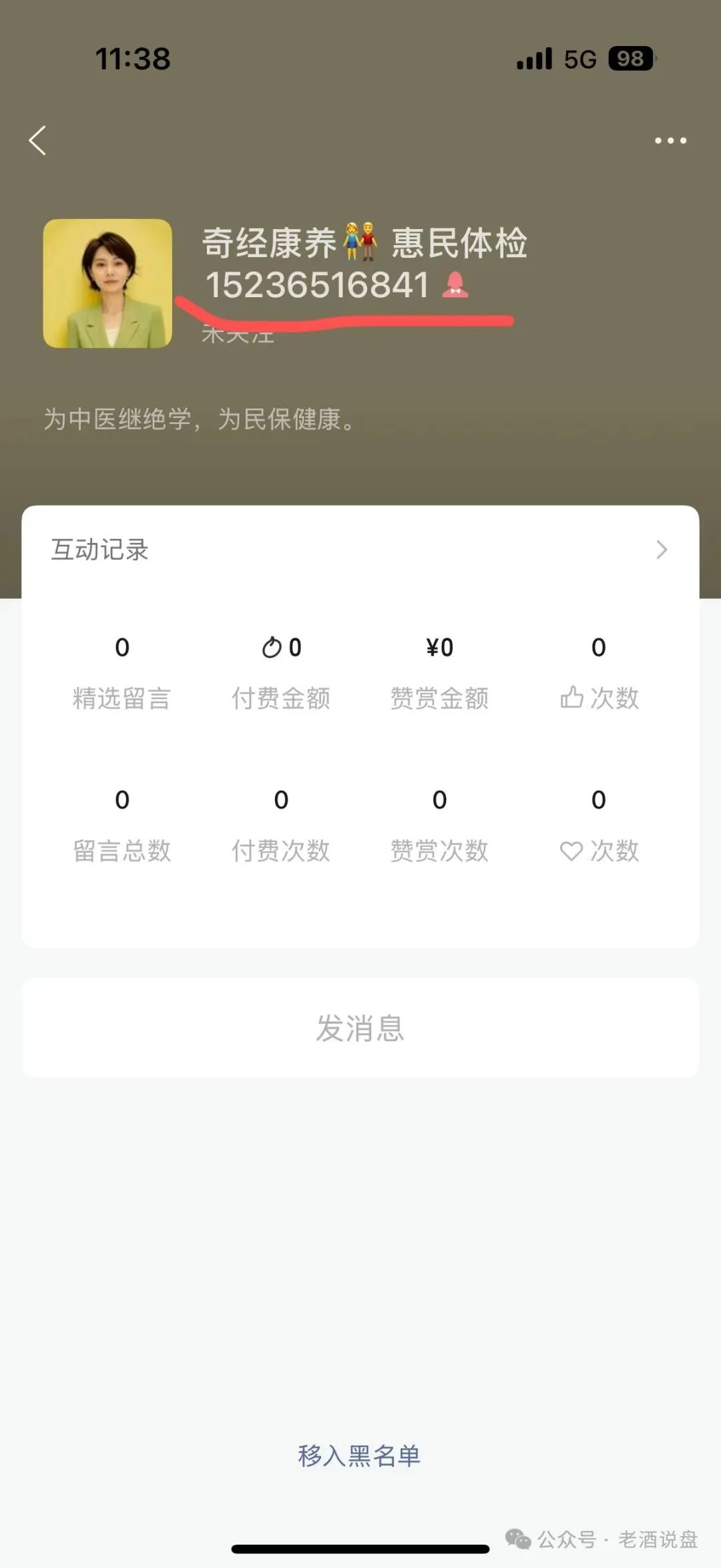721x1568 pixels.
Task: Click the ¥ symbol under 赞赏金额
Action: 431,646
